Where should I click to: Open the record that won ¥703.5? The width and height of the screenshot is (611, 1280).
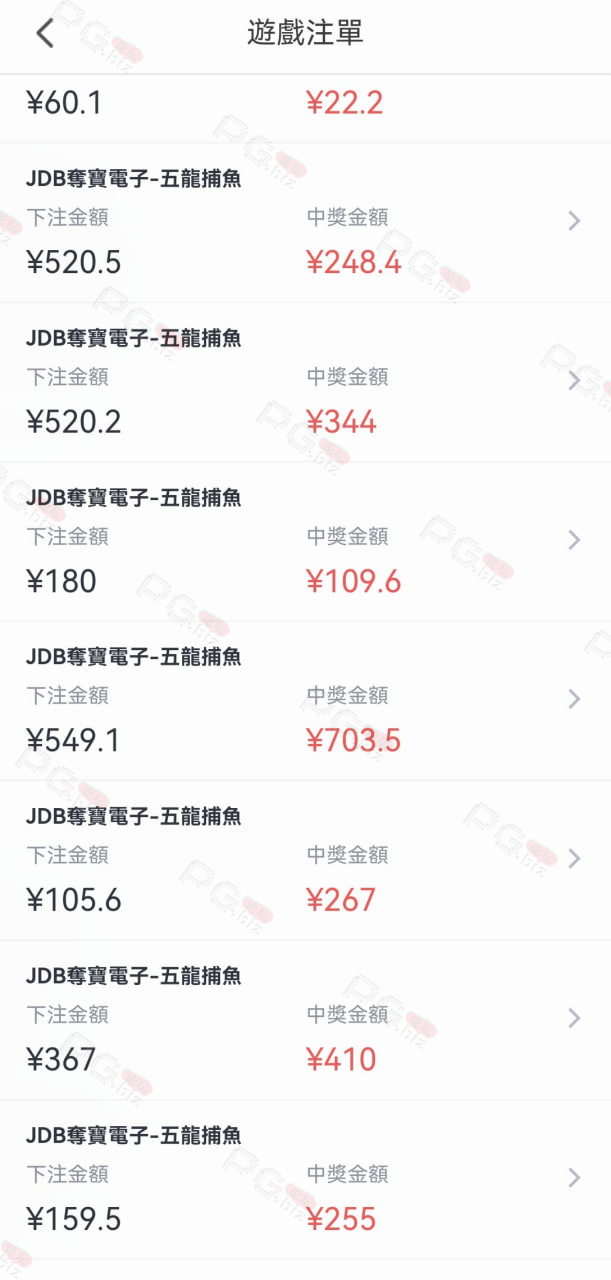tap(305, 701)
